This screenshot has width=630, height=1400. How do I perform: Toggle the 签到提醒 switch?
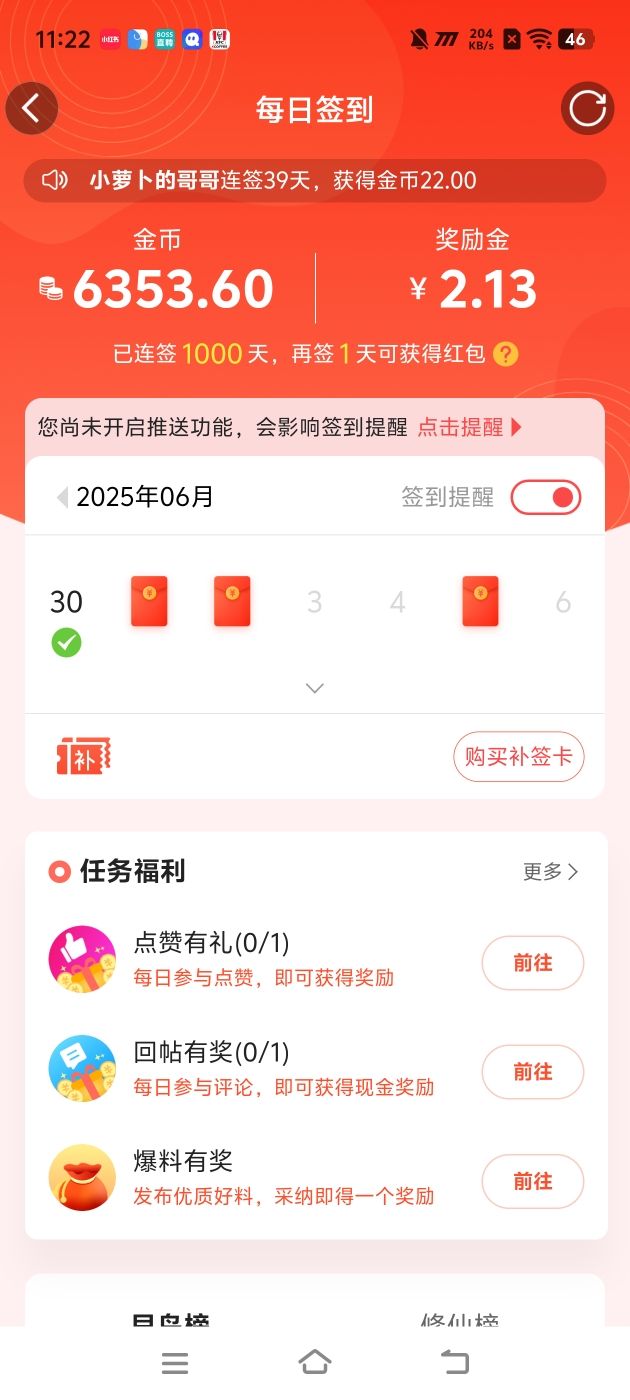(546, 497)
